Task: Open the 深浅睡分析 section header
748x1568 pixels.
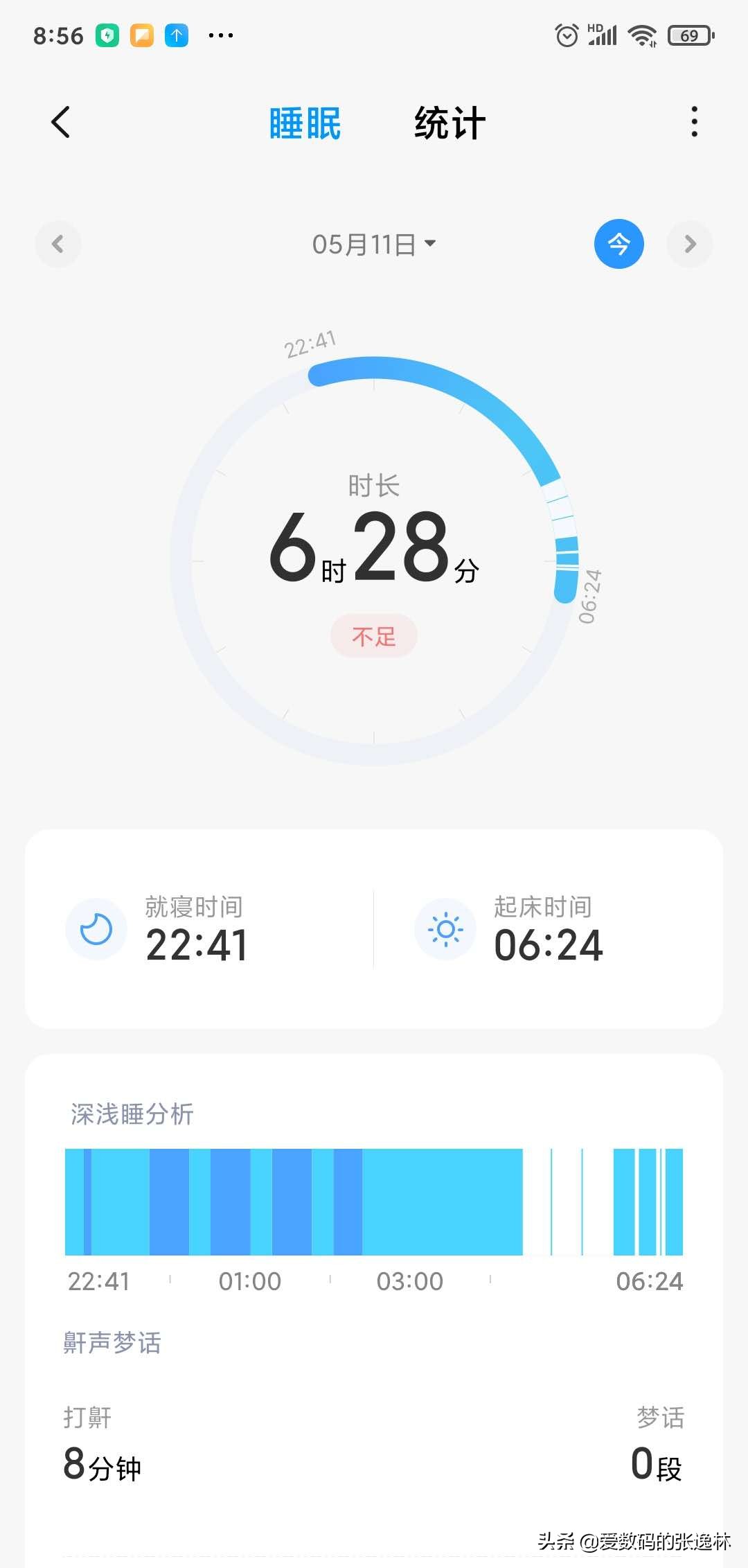Action: point(132,1114)
